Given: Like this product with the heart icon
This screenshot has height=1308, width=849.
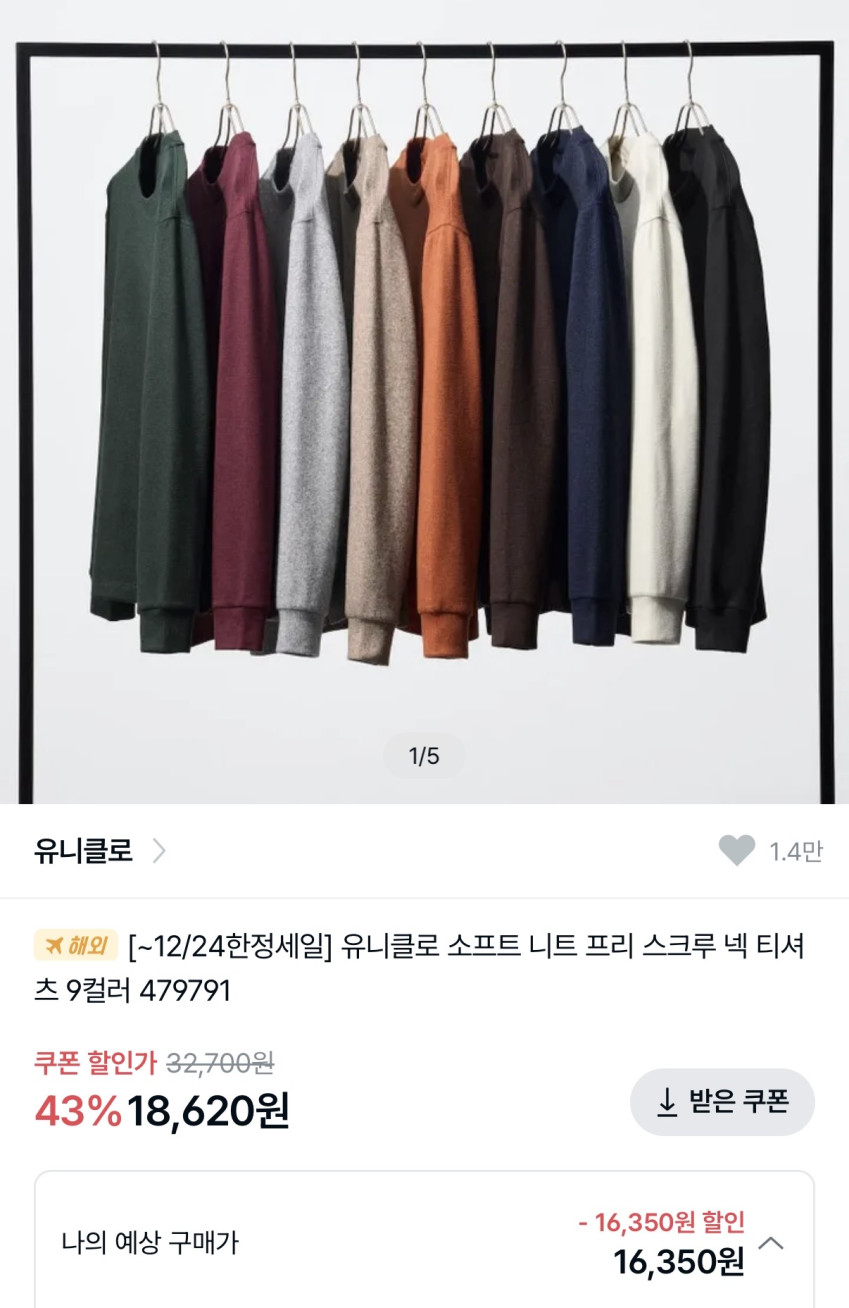Looking at the screenshot, I should tap(737, 851).
